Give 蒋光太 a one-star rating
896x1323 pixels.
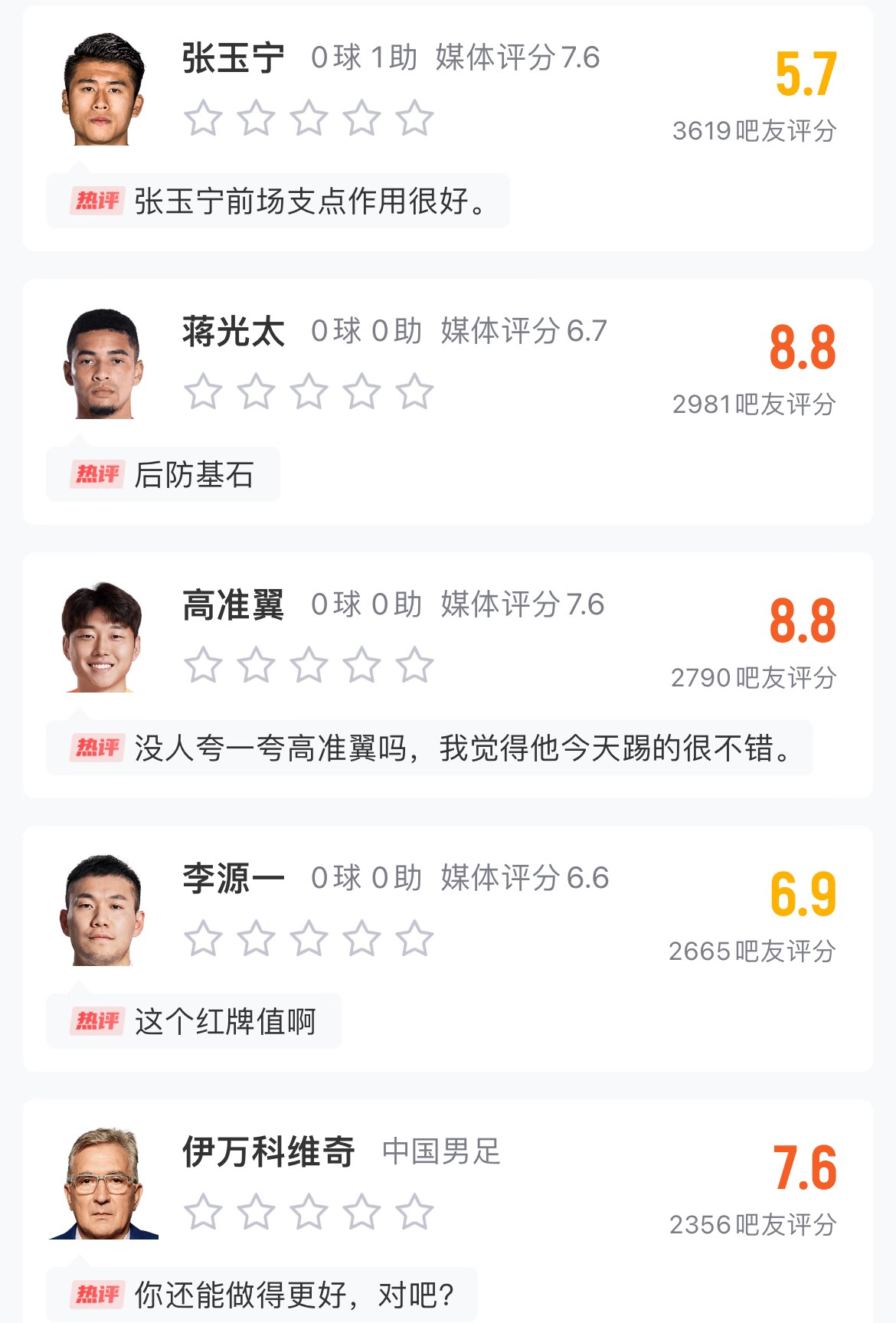point(203,391)
